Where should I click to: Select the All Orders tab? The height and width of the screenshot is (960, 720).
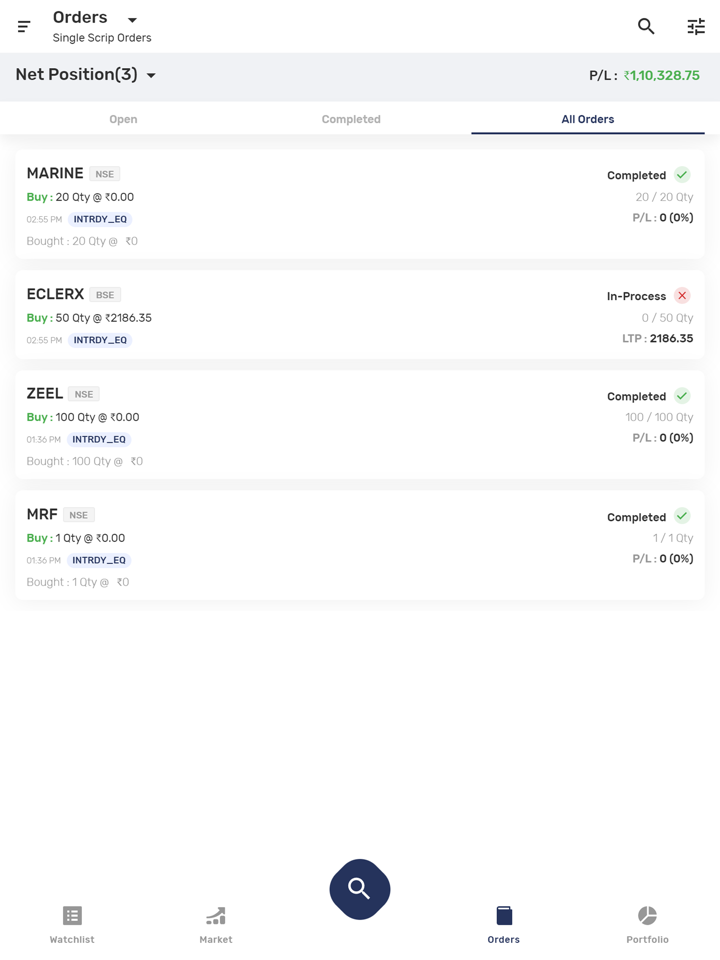pyautogui.click(x=587, y=119)
